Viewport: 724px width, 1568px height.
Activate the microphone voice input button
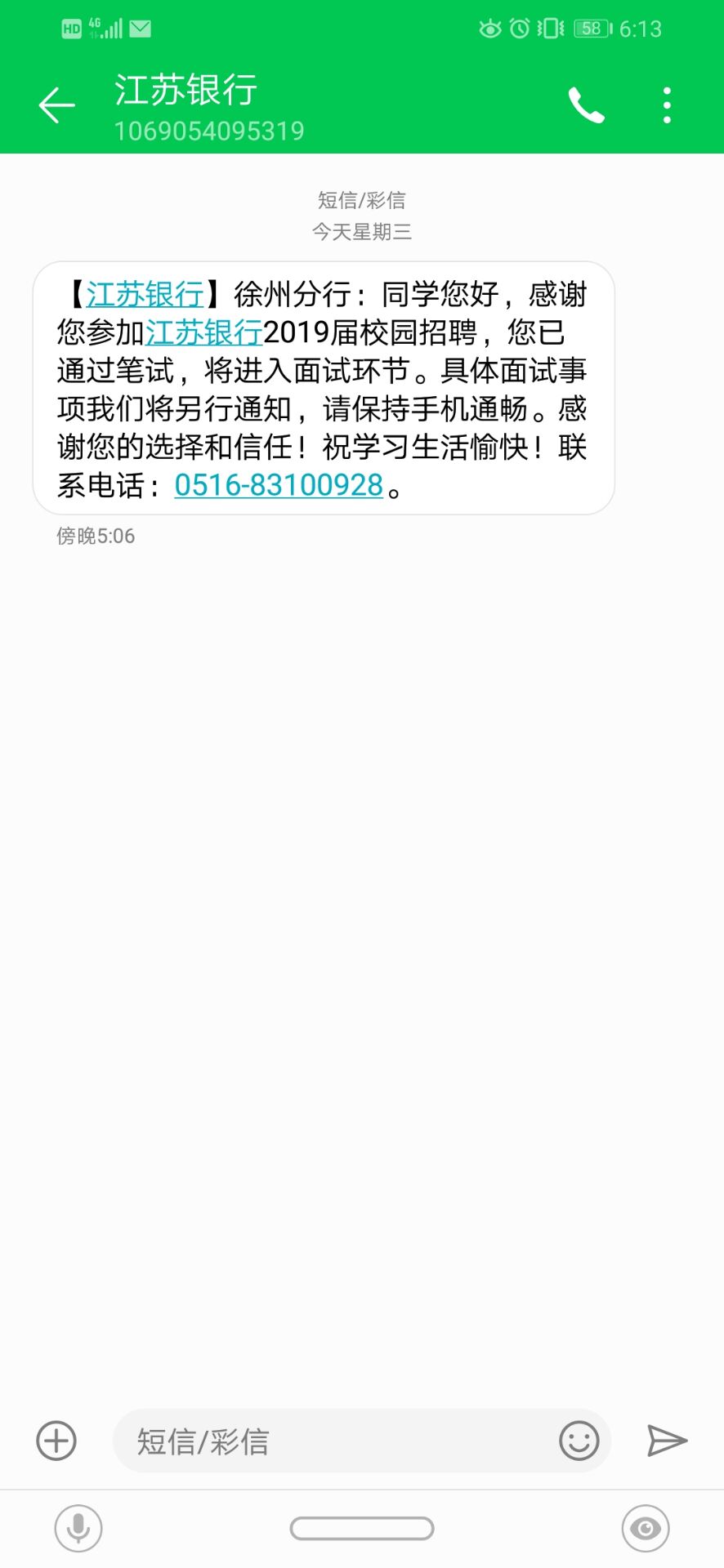[x=78, y=1528]
